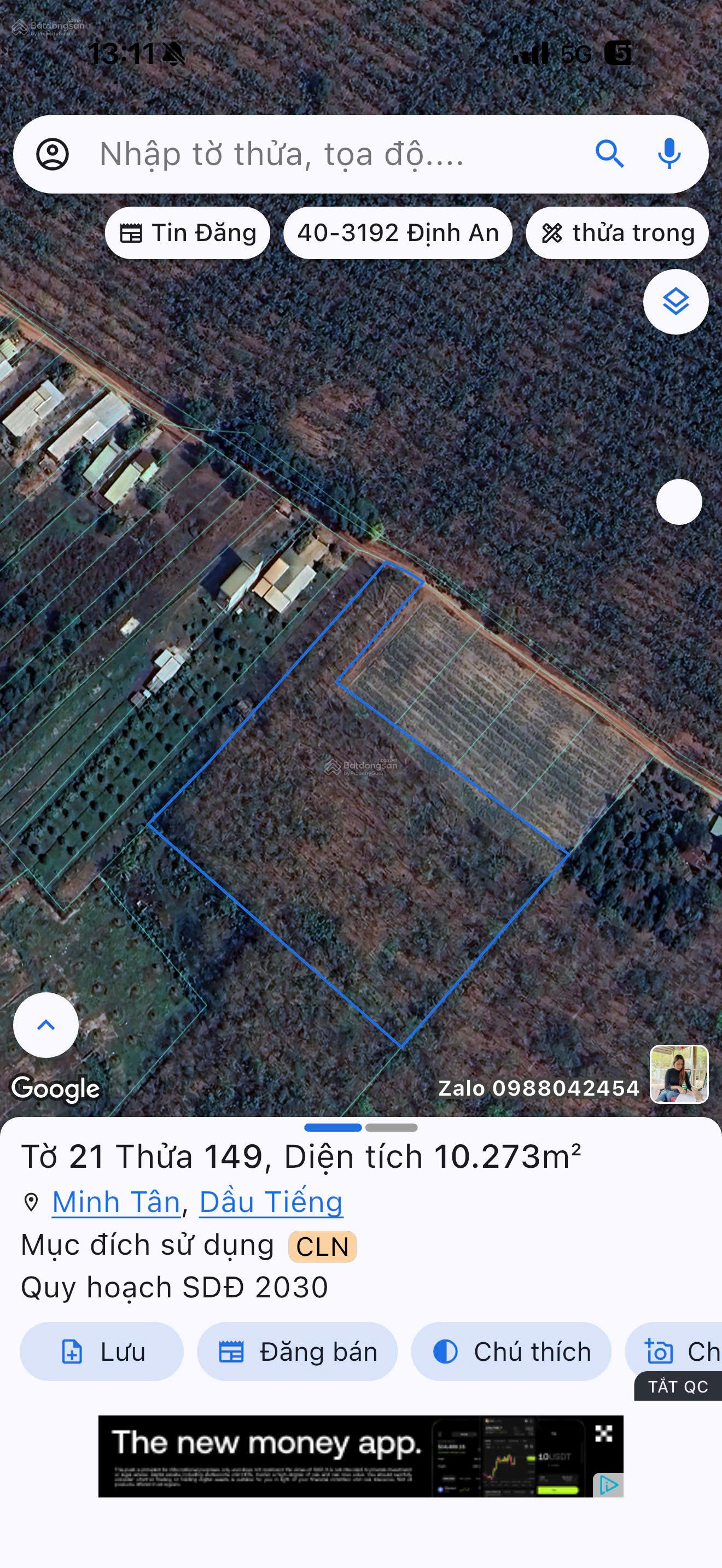The height and width of the screenshot is (1568, 722).
Task: Open the map layers button
Action: click(x=675, y=302)
